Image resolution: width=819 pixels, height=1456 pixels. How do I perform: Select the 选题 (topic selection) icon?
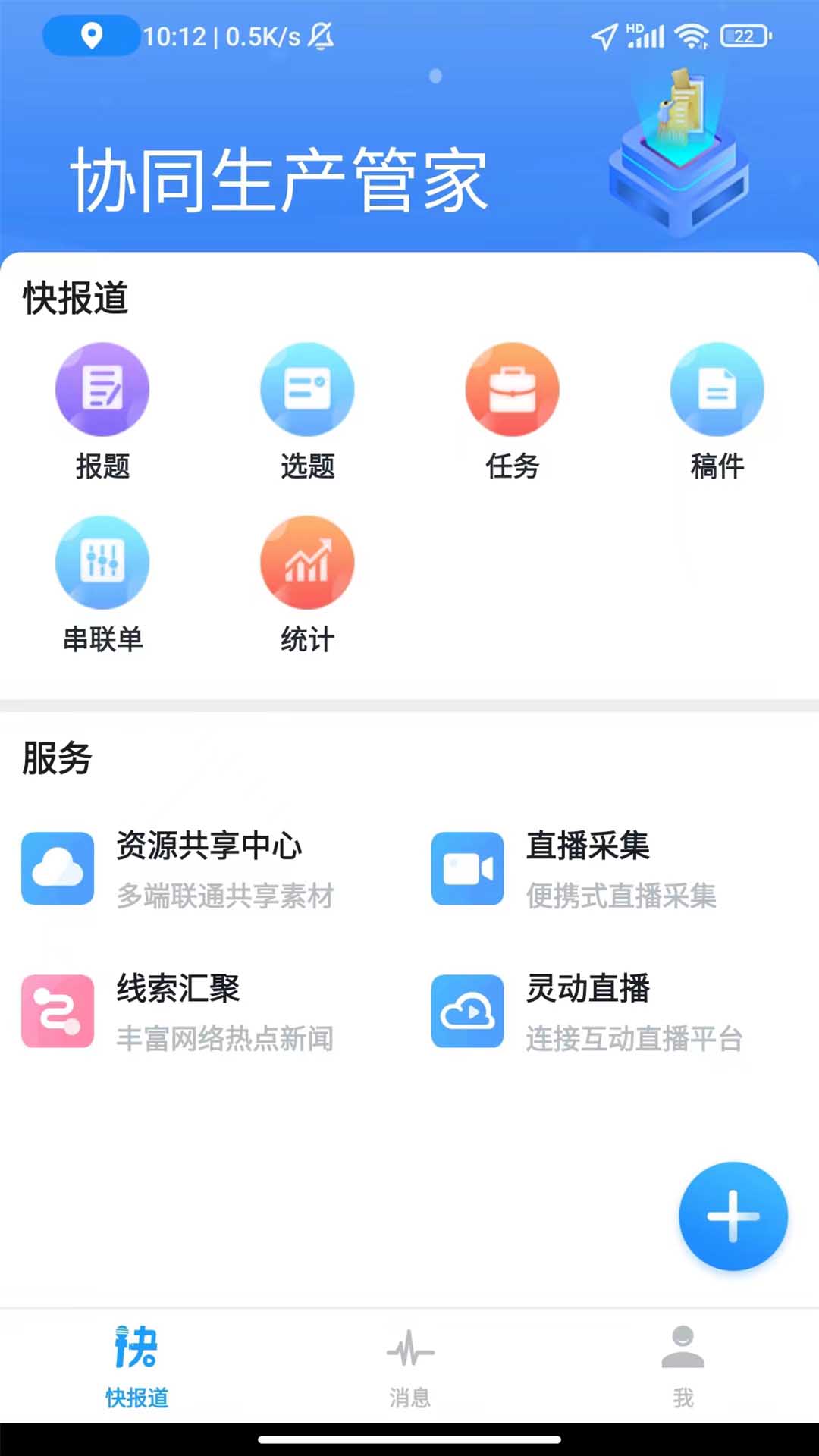[307, 388]
